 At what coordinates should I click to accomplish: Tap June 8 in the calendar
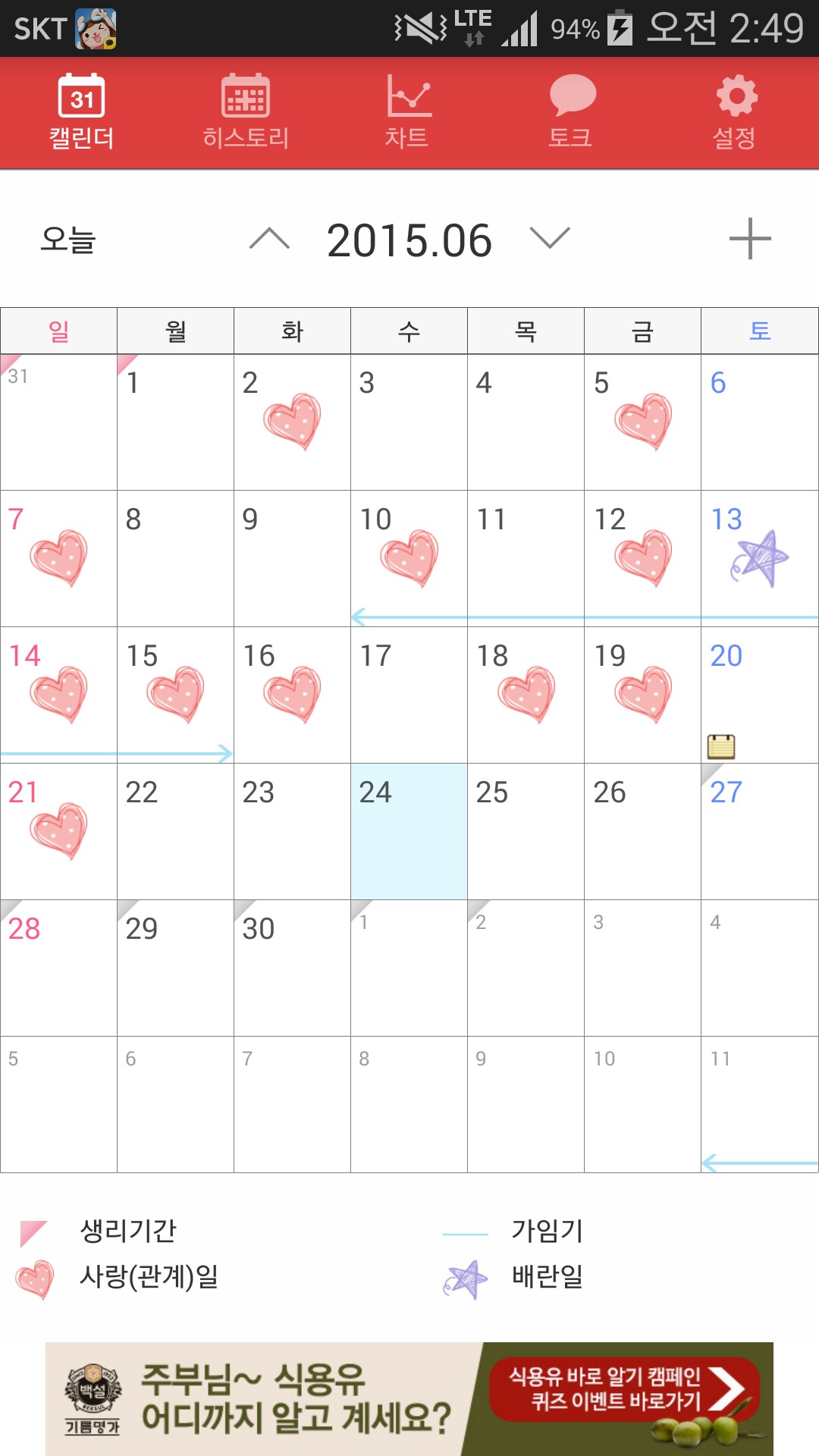(175, 558)
